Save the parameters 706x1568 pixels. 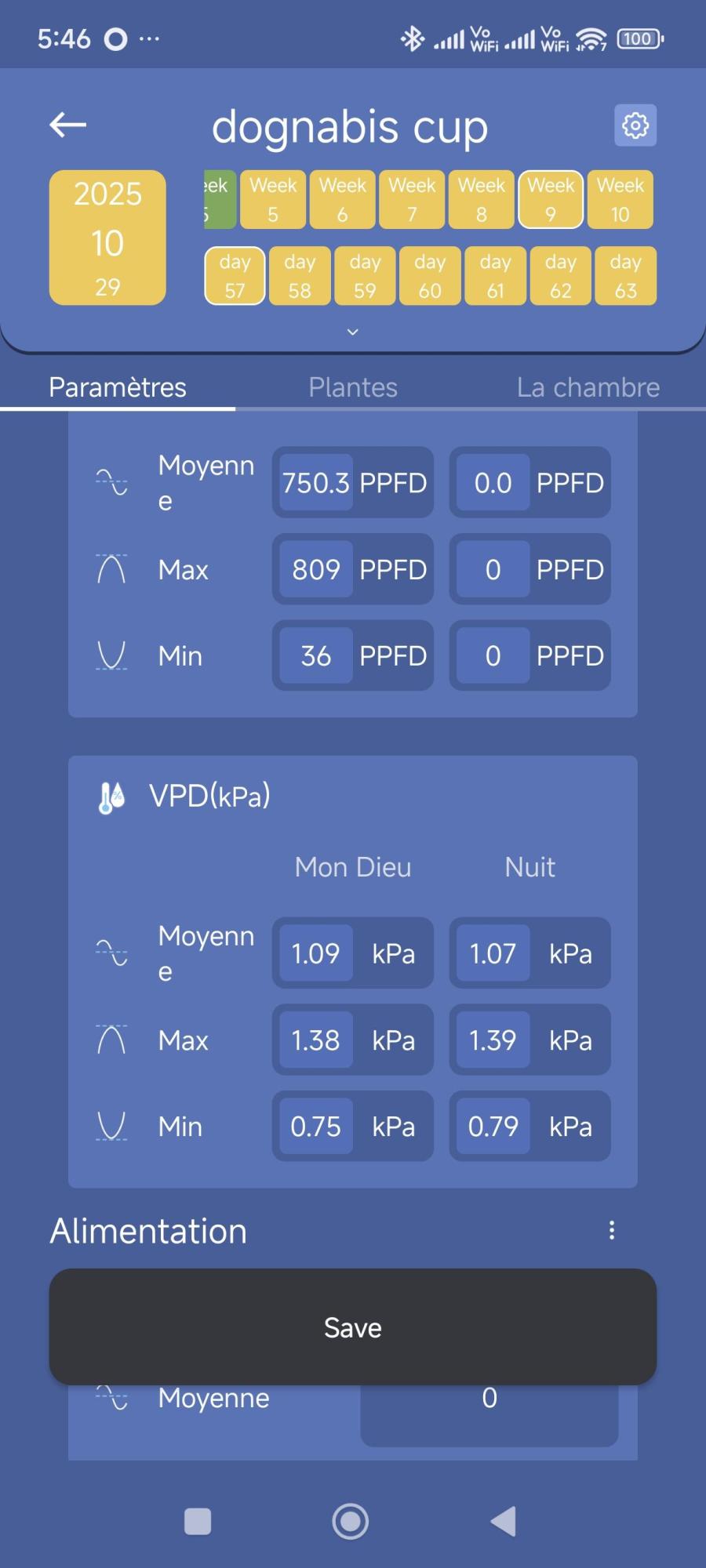[x=353, y=1327]
